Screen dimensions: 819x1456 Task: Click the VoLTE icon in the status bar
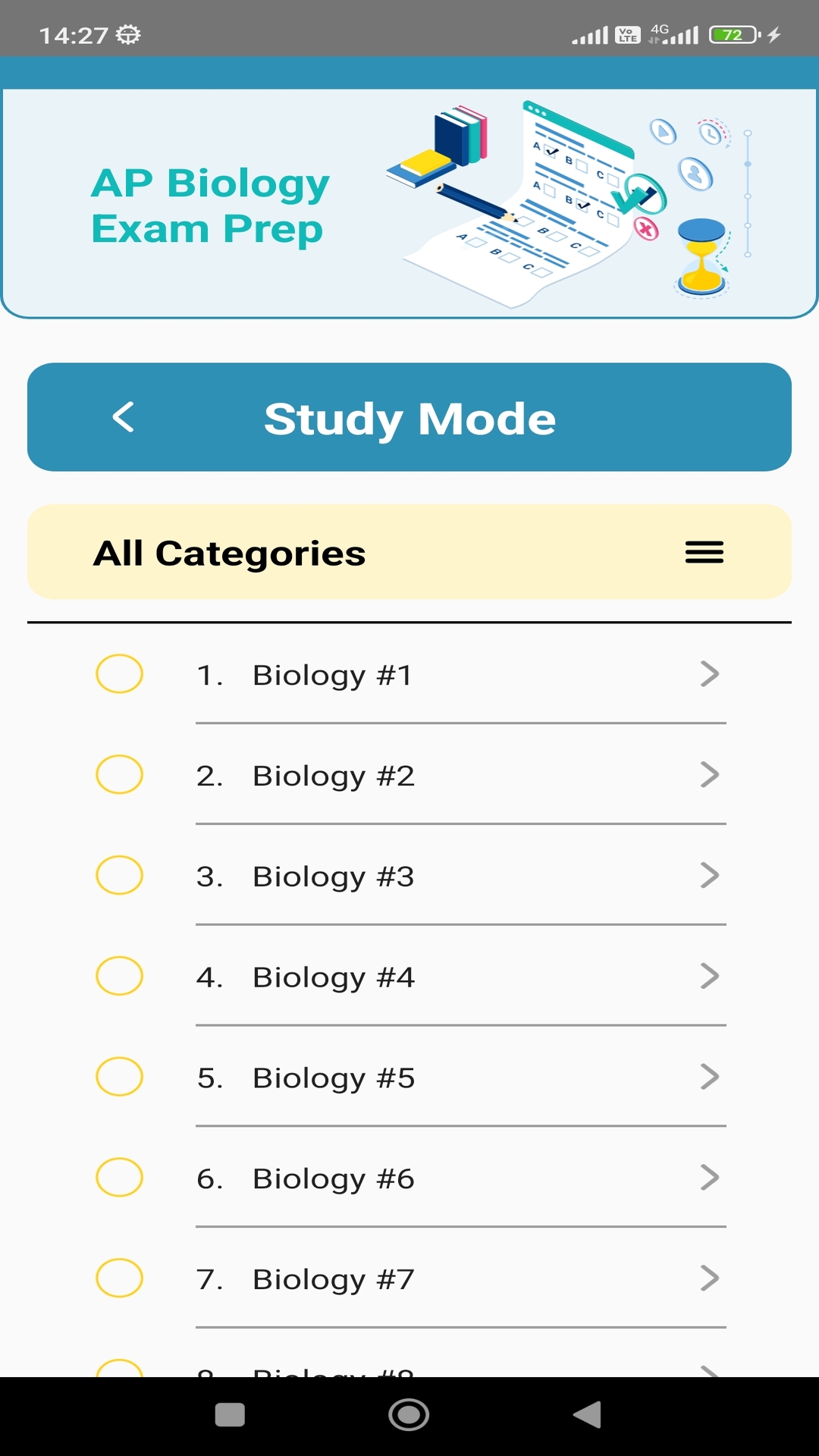(x=625, y=33)
